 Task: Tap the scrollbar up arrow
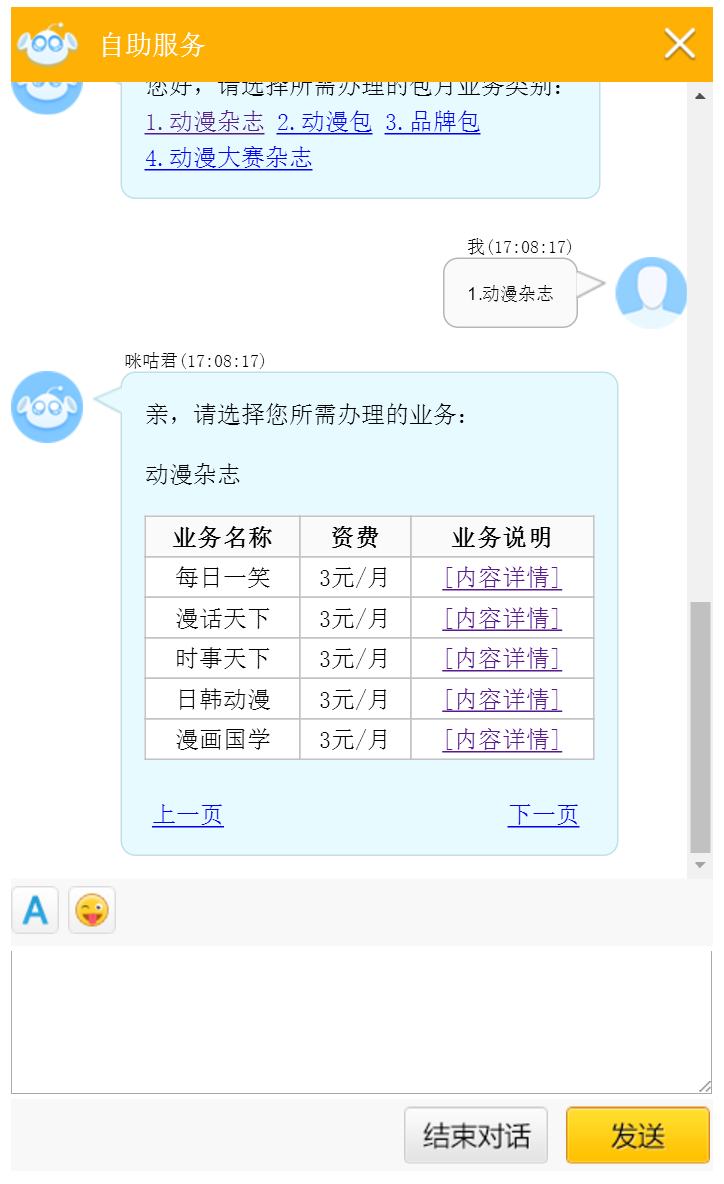[700, 96]
